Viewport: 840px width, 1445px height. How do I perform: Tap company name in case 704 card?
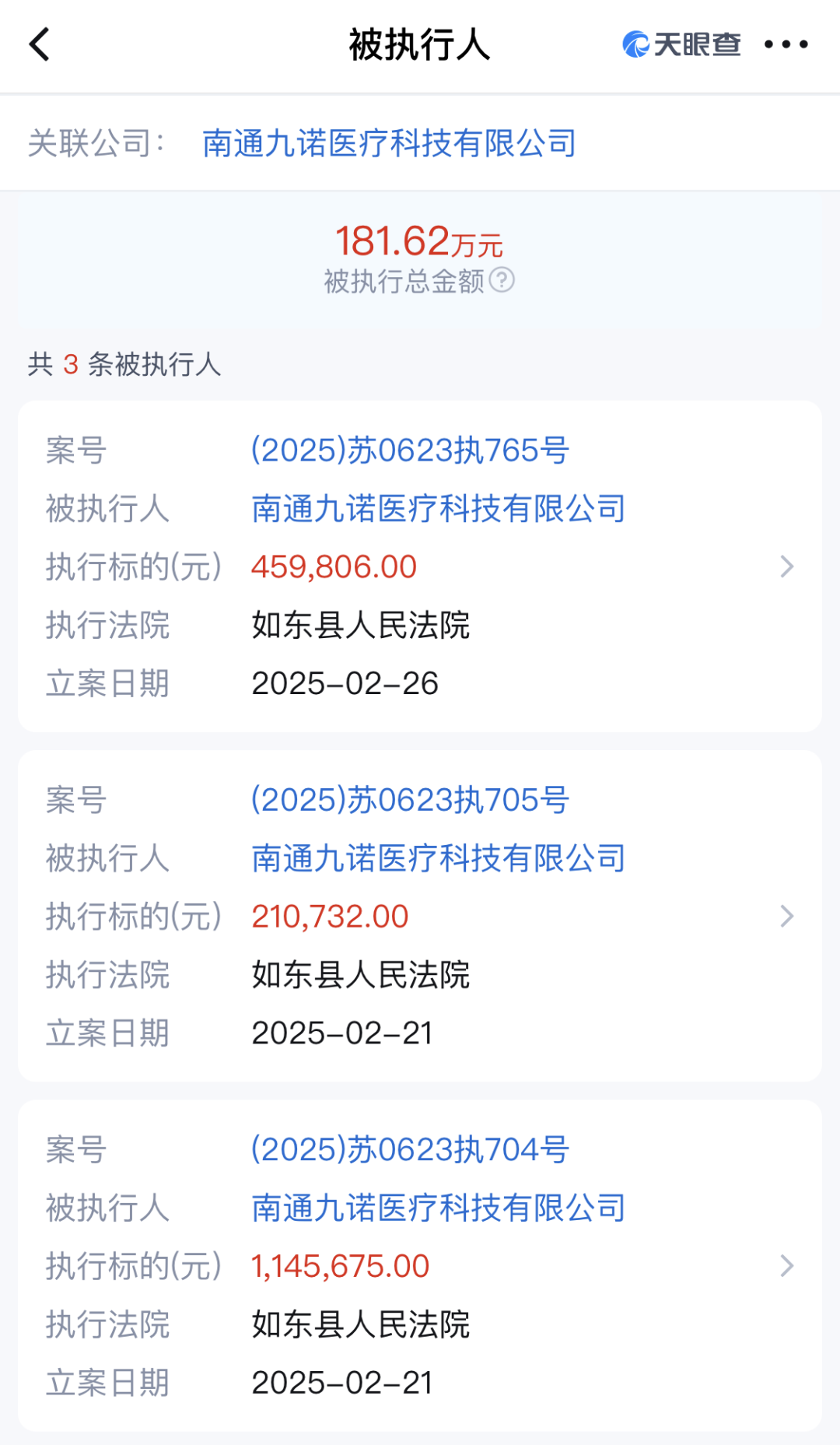(438, 1208)
